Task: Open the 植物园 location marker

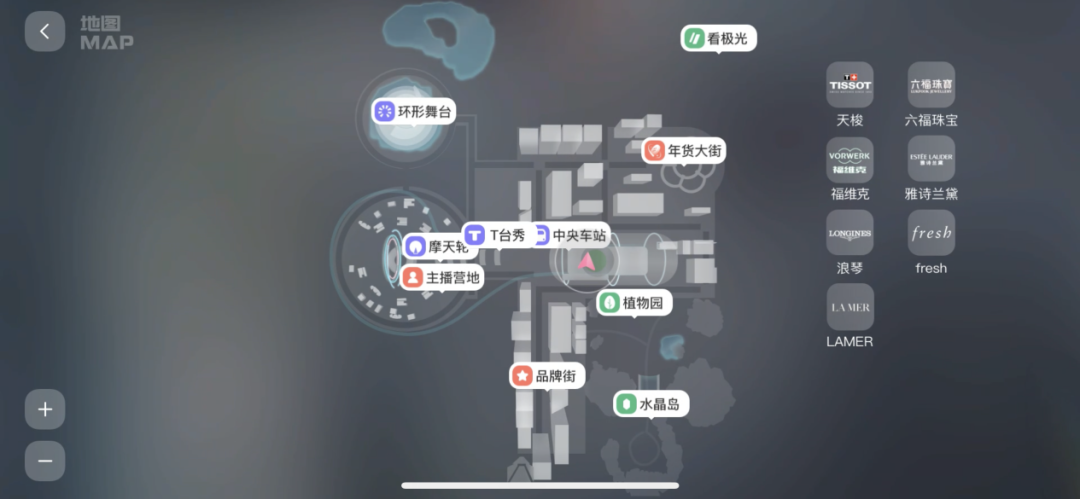Action: tap(635, 302)
